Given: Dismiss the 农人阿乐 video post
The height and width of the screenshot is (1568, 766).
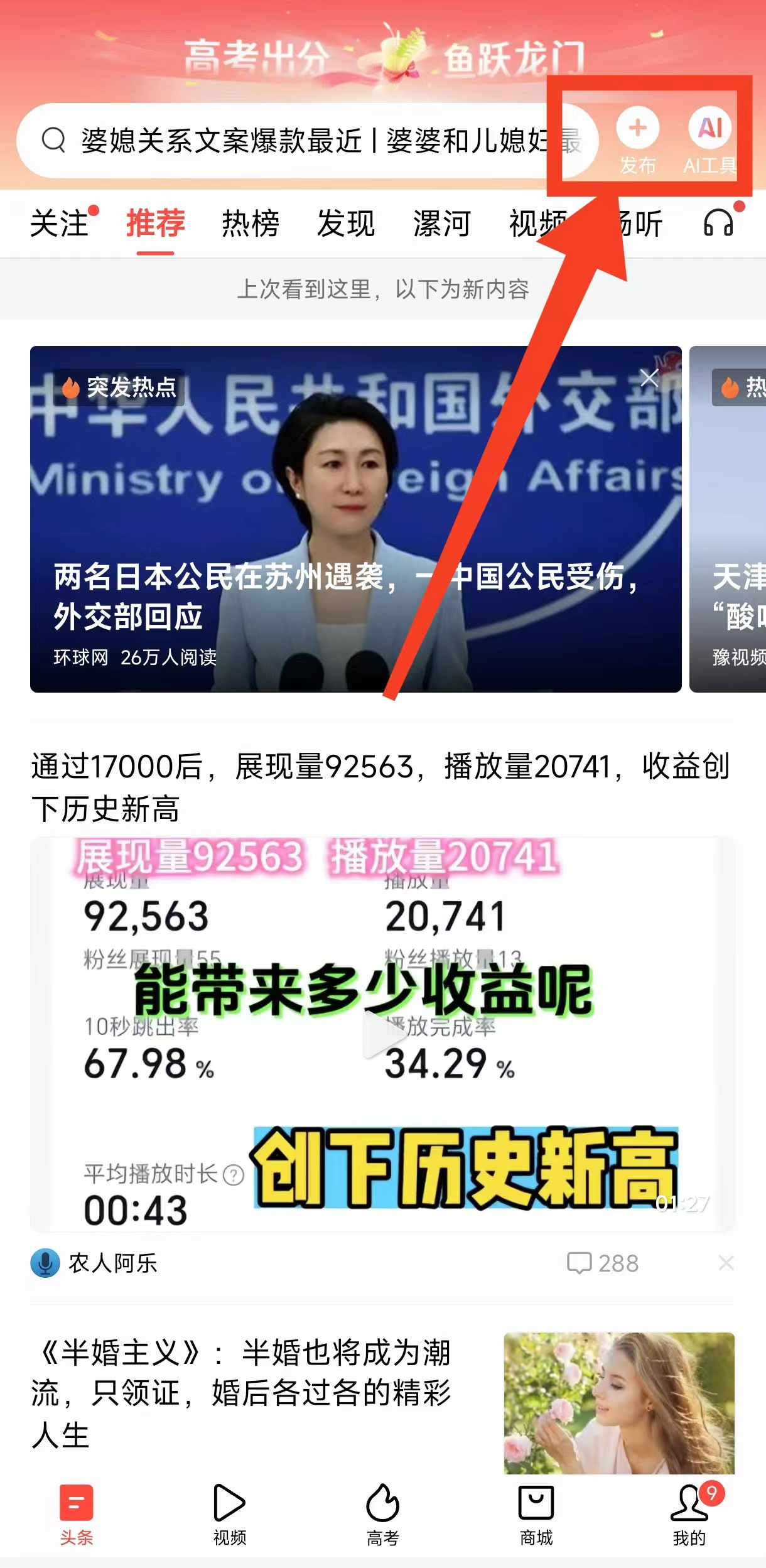Looking at the screenshot, I should pos(726,1263).
